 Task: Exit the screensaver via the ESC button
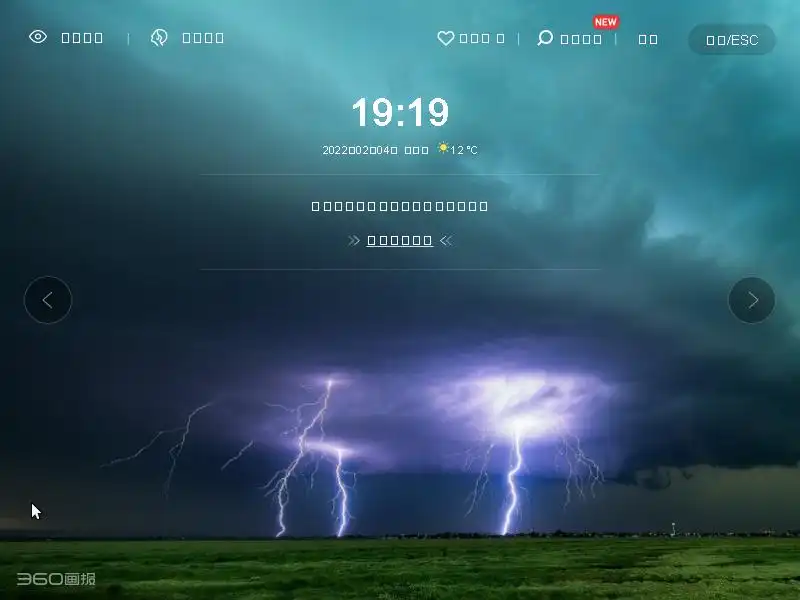tap(732, 40)
